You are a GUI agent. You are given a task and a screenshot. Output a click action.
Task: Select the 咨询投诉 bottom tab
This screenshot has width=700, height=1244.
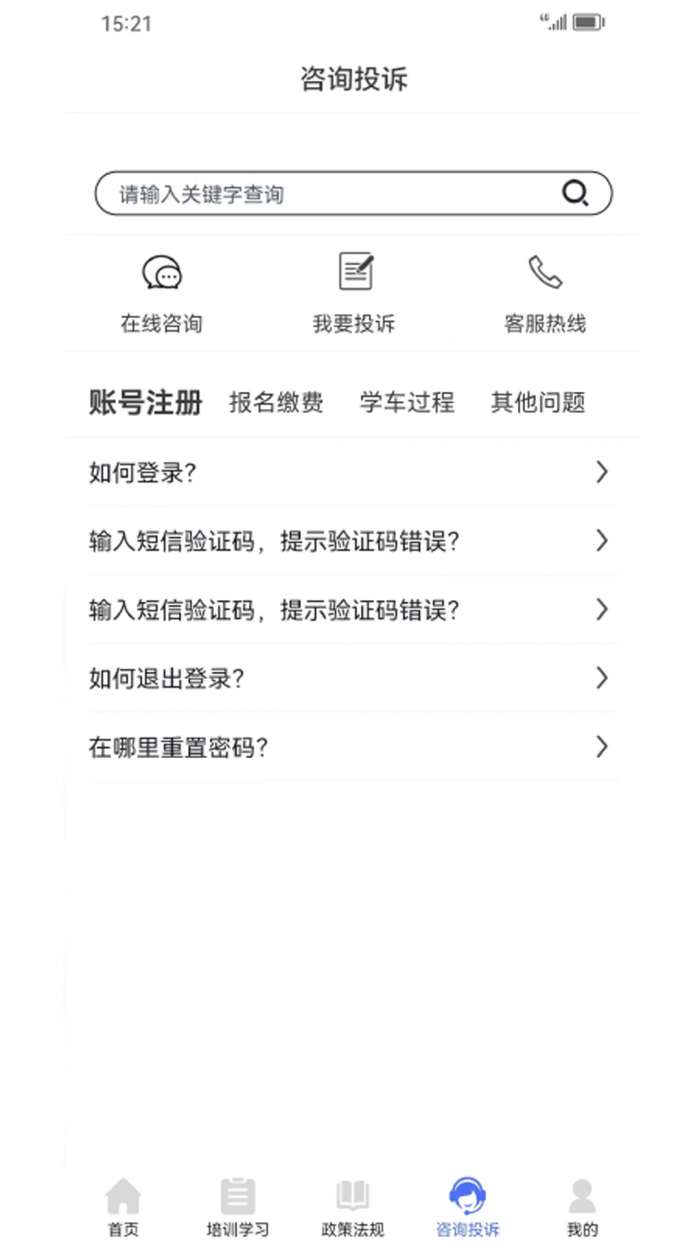coord(467,1207)
